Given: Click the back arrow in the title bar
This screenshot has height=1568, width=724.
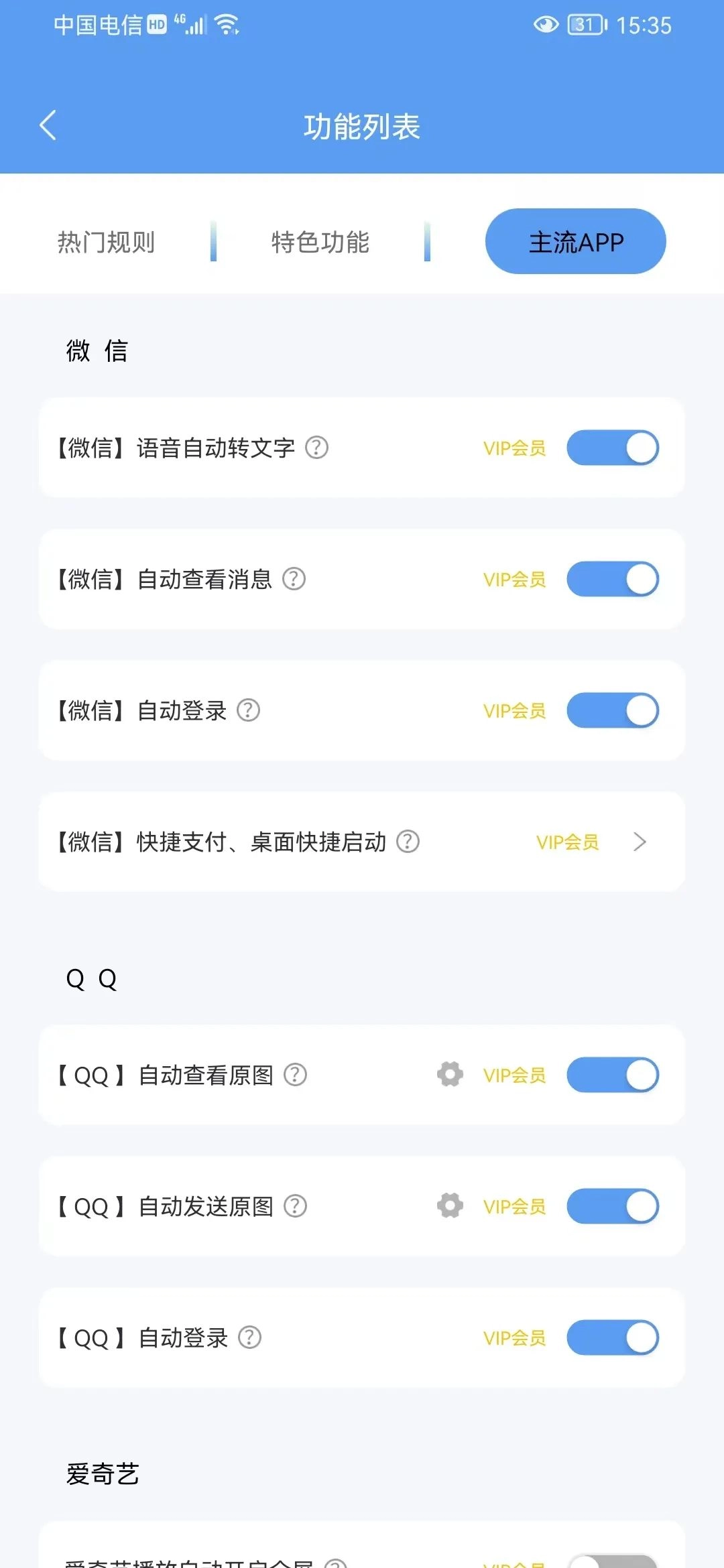Looking at the screenshot, I should (x=47, y=125).
